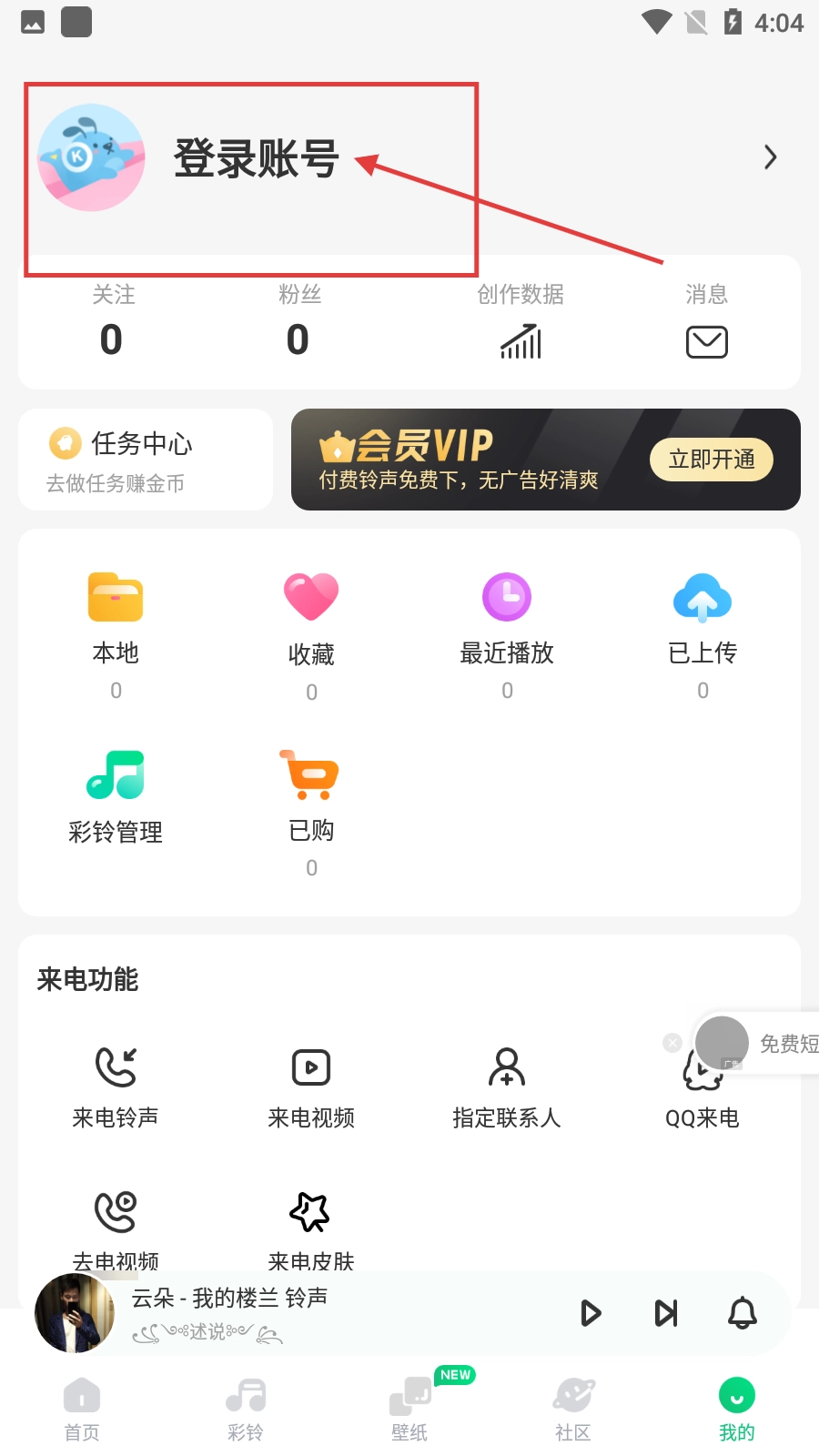Open 收藏 favorites
This screenshot has width=819, height=1456.
311,598
